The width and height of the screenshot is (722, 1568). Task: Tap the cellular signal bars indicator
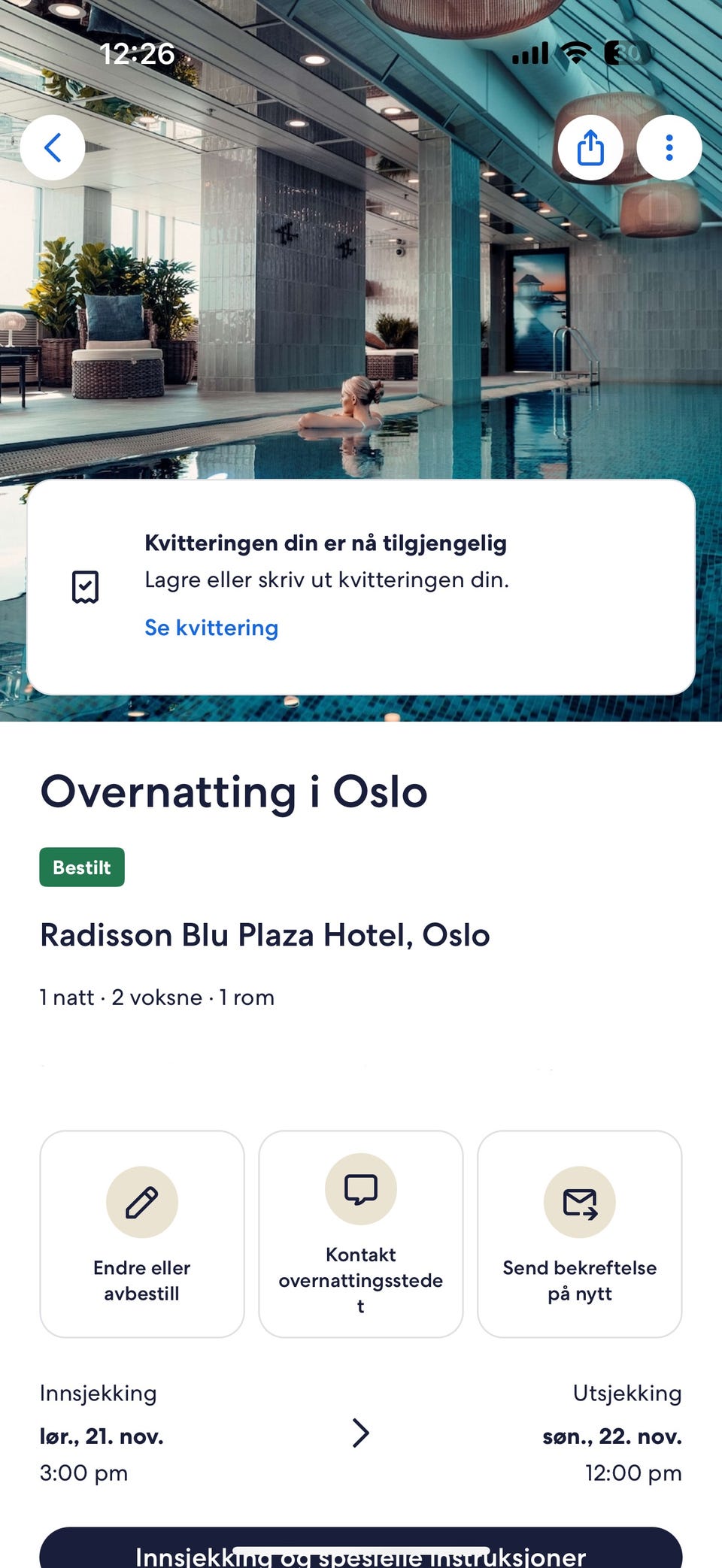[x=531, y=53]
